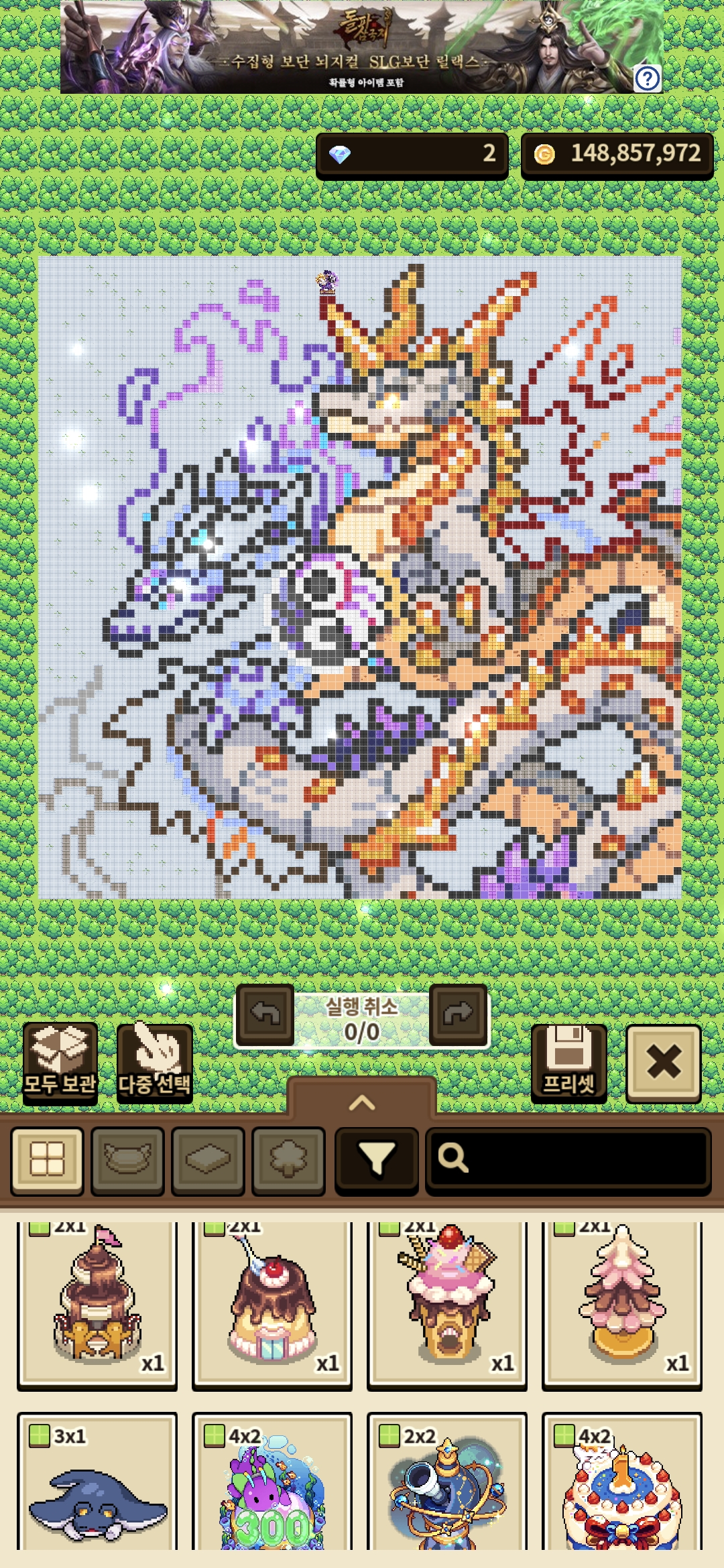The image size is (724, 1568).
Task: Tap the undo arrow button
Action: (x=265, y=1015)
